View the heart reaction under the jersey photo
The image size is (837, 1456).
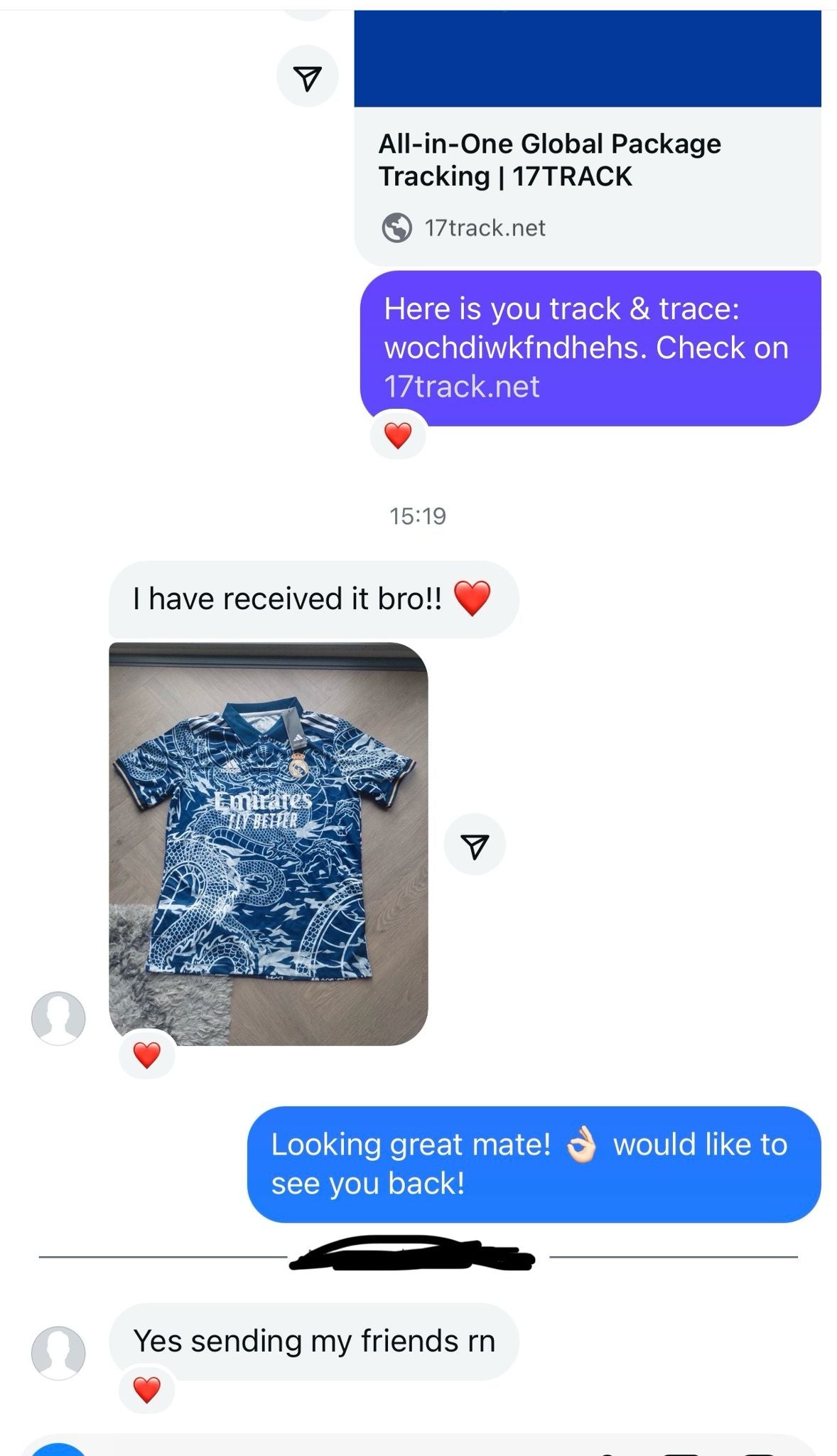(147, 1055)
